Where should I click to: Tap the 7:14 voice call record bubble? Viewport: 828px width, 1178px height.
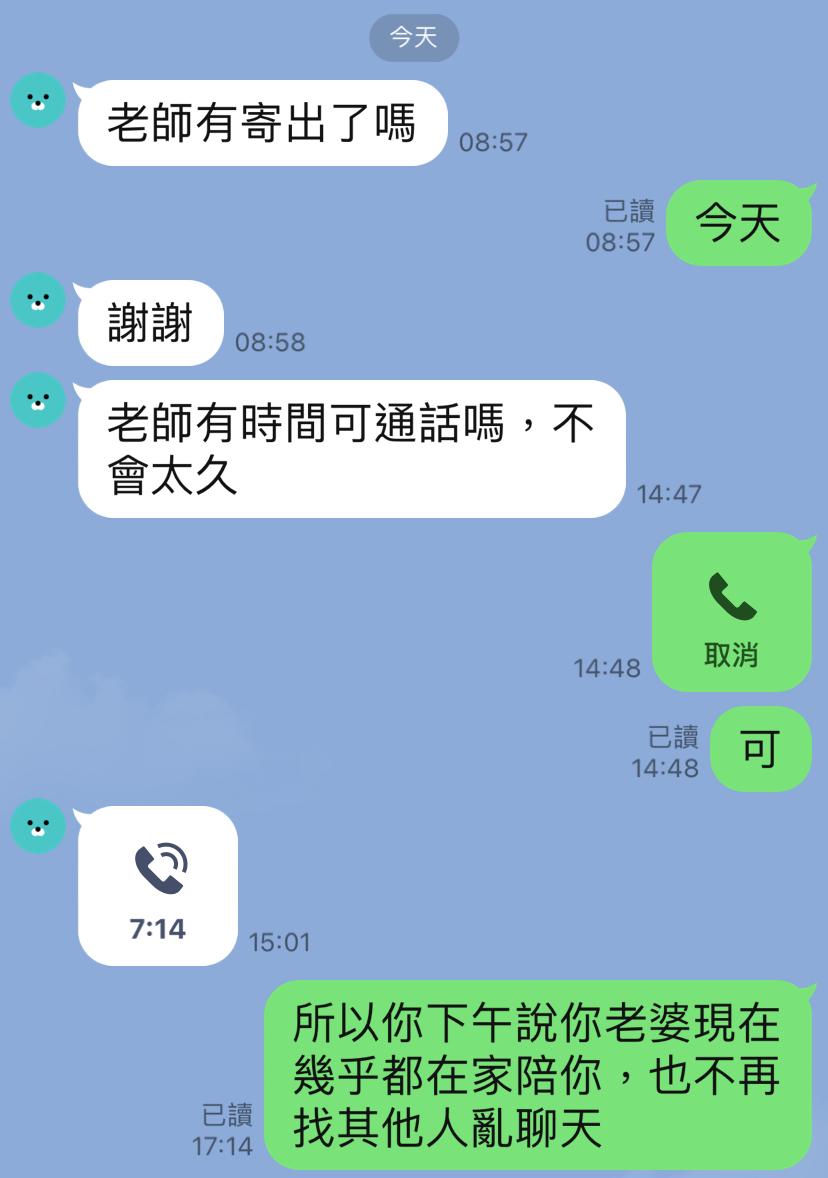(158, 886)
